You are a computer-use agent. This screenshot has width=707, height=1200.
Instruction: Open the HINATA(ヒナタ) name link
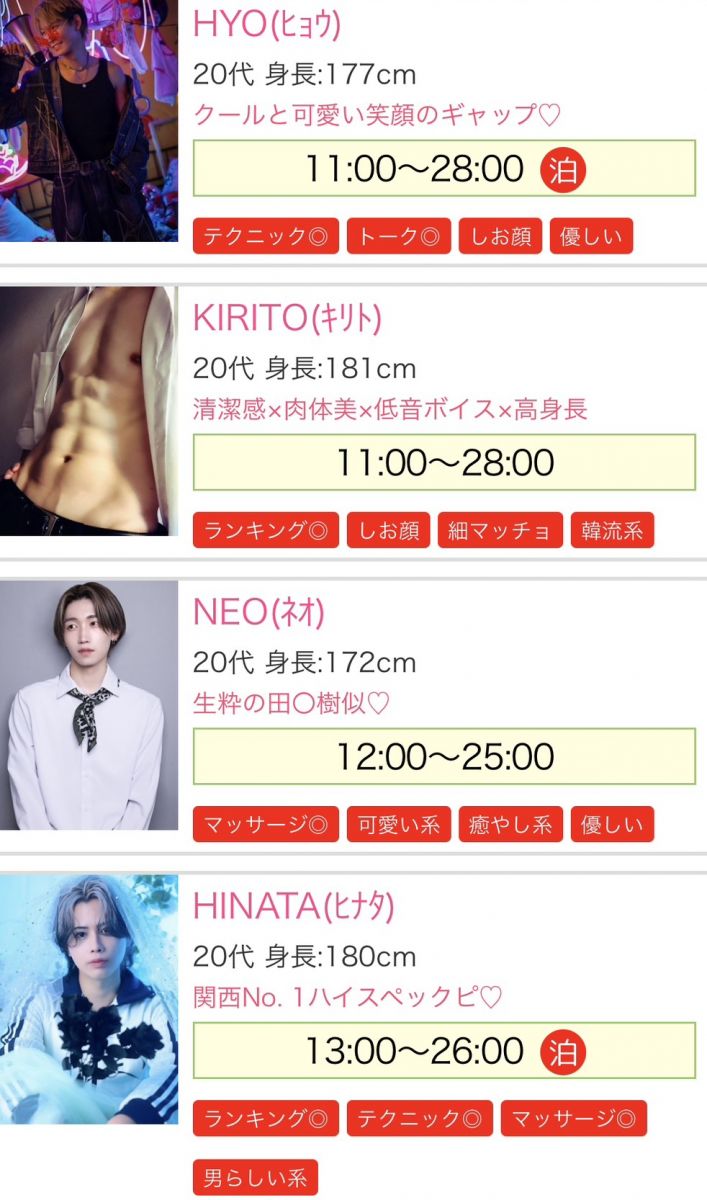tap(293, 906)
